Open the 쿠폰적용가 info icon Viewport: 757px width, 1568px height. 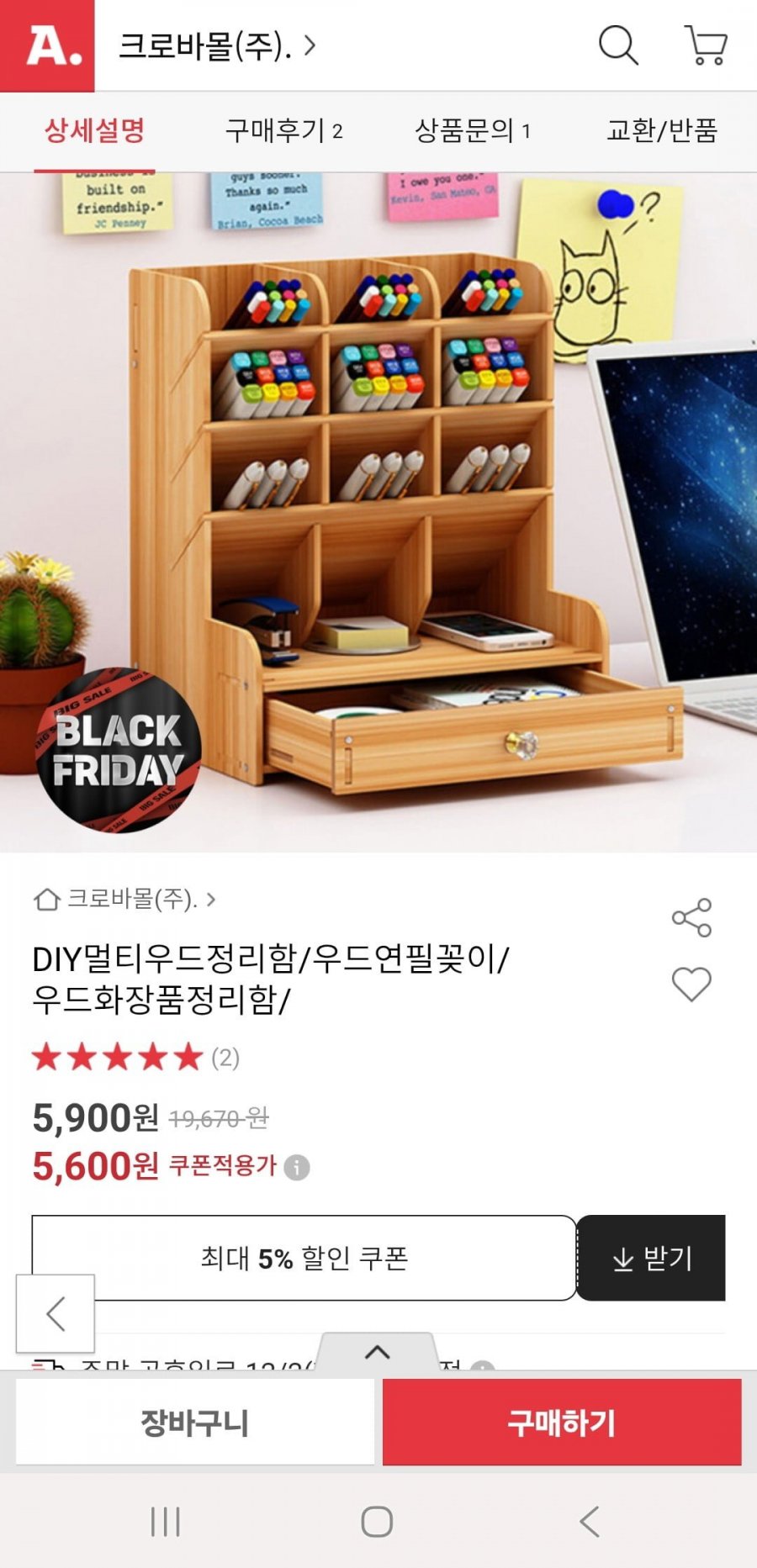click(297, 1167)
